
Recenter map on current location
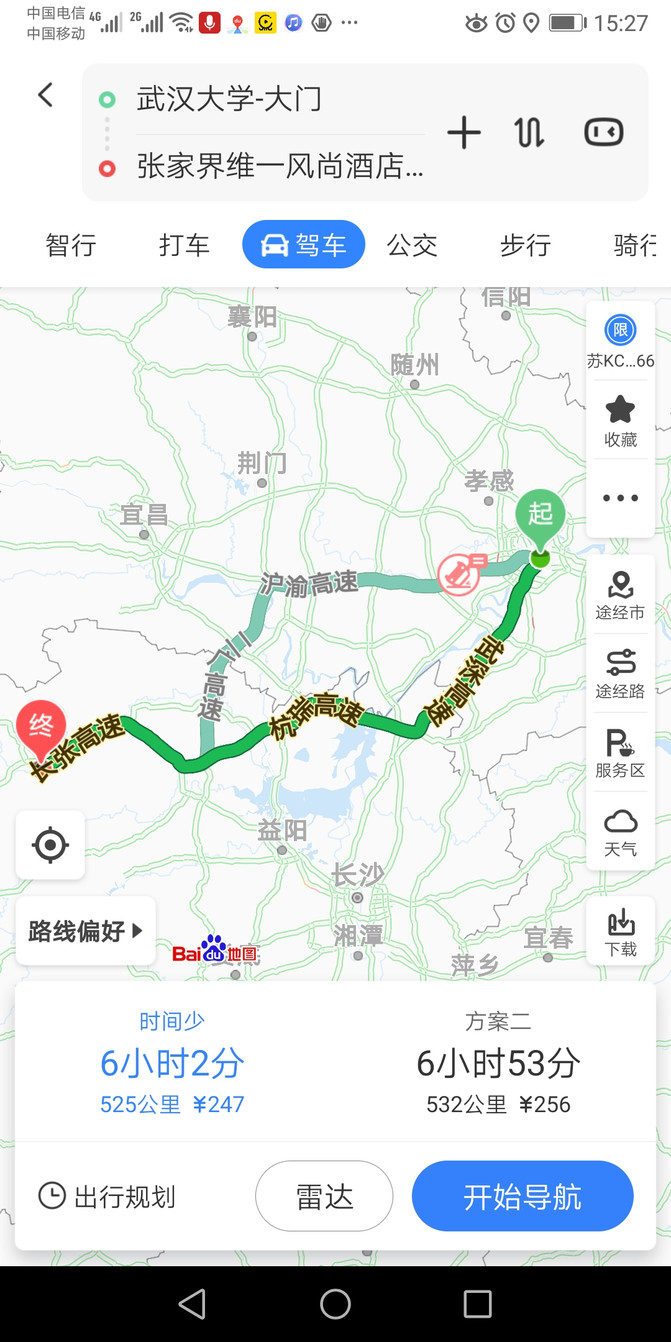coord(50,845)
